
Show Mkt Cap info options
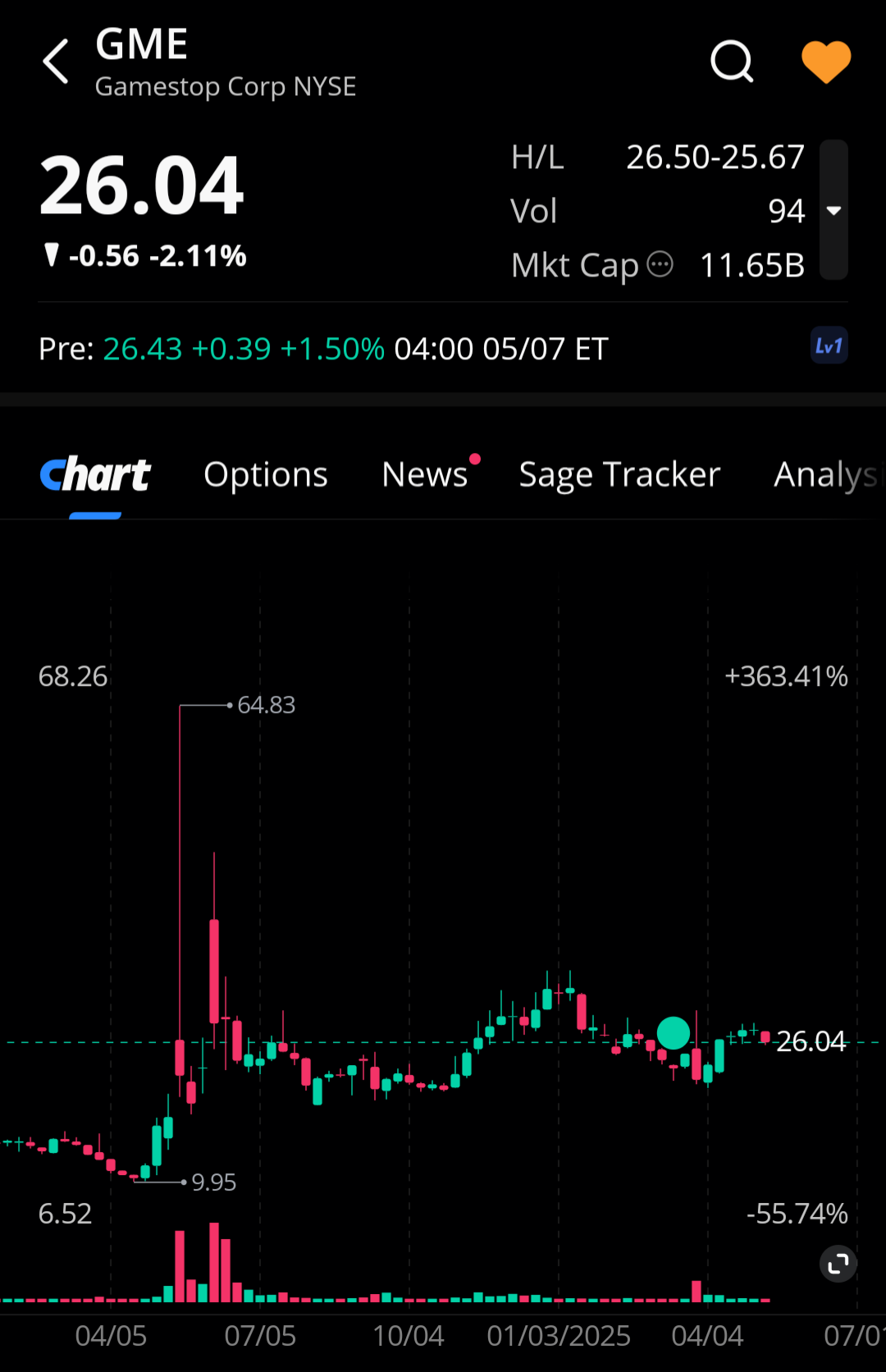660,264
